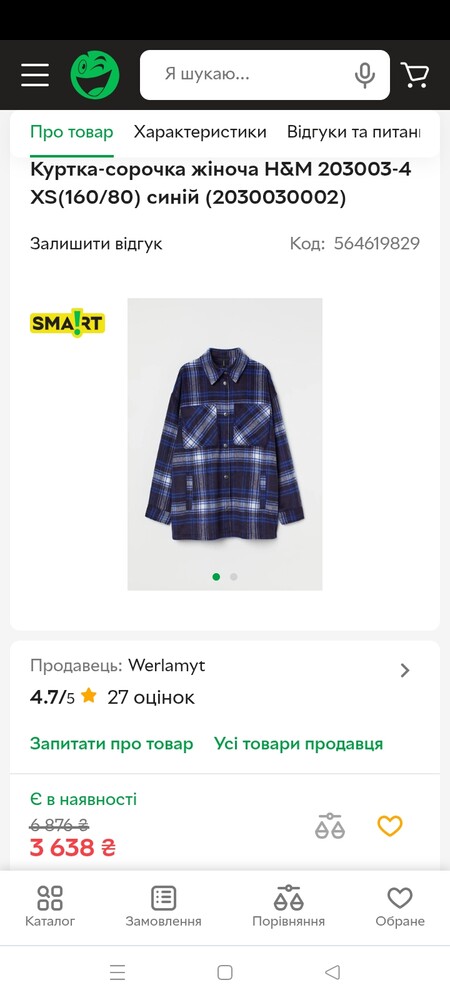Screen dimensions: 450x1000
Task: Open the hamburger menu
Action: [35, 75]
